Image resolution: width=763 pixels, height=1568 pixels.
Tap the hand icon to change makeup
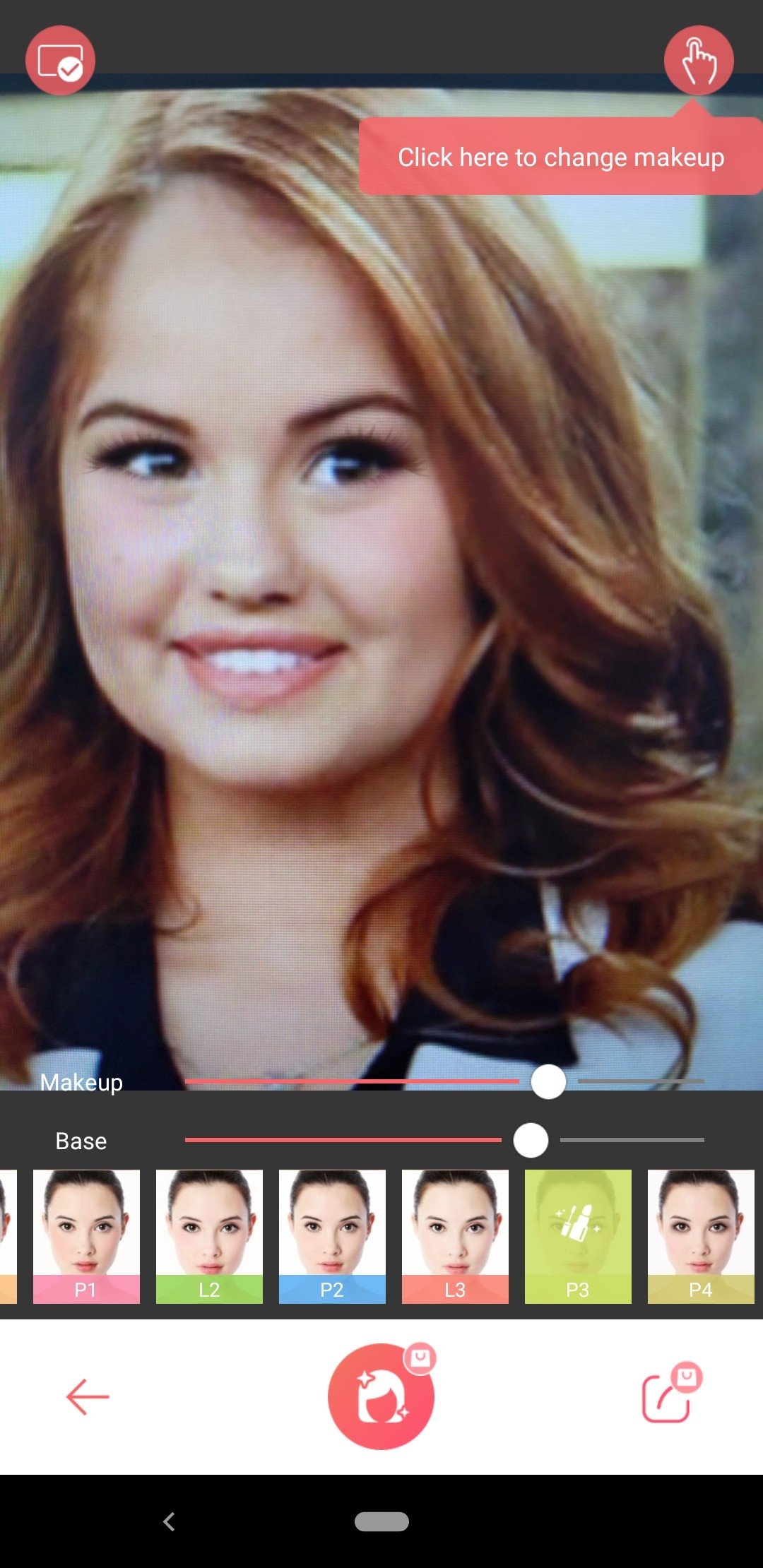(x=698, y=61)
